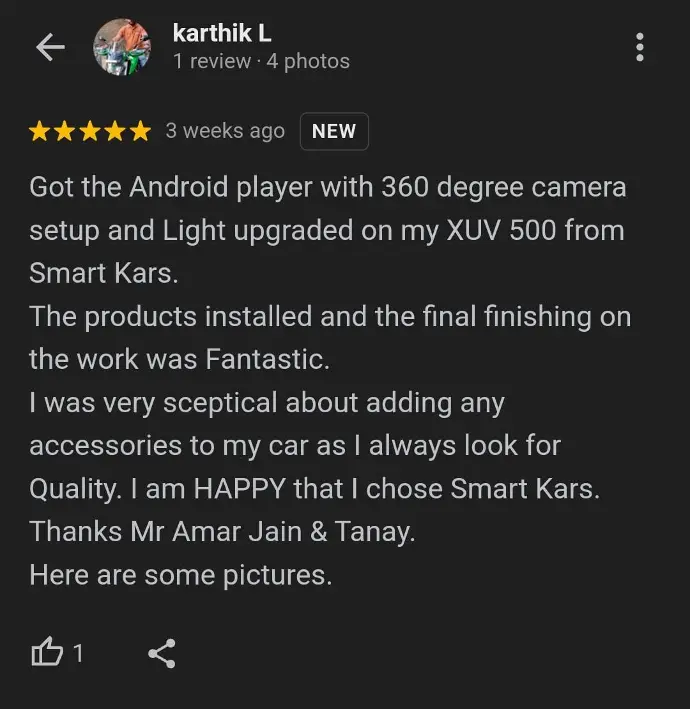Open karthik L's reviewer profile name
690x709 pixels.
[x=221, y=32]
